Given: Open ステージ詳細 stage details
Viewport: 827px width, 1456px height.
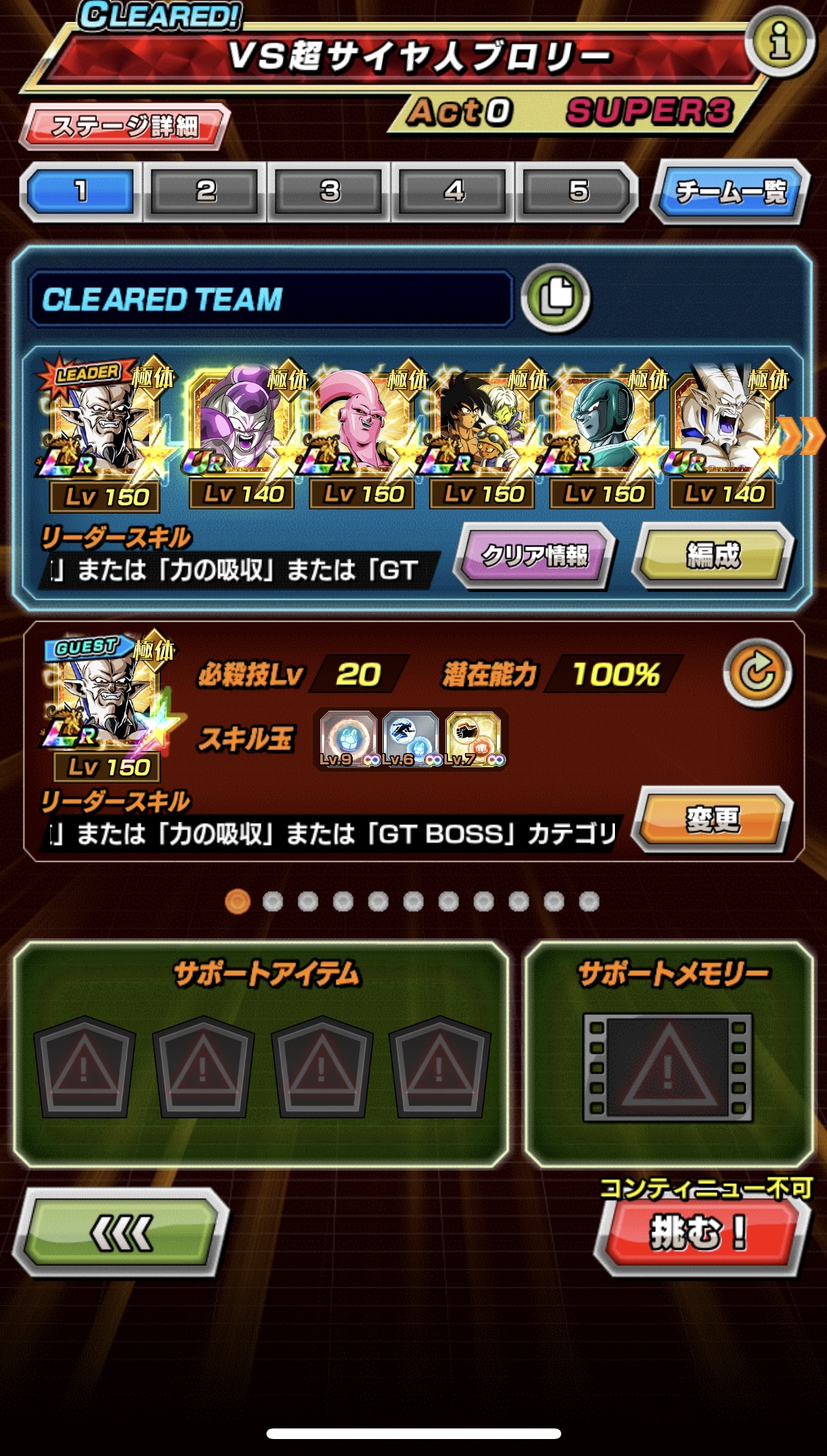Looking at the screenshot, I should [124, 126].
